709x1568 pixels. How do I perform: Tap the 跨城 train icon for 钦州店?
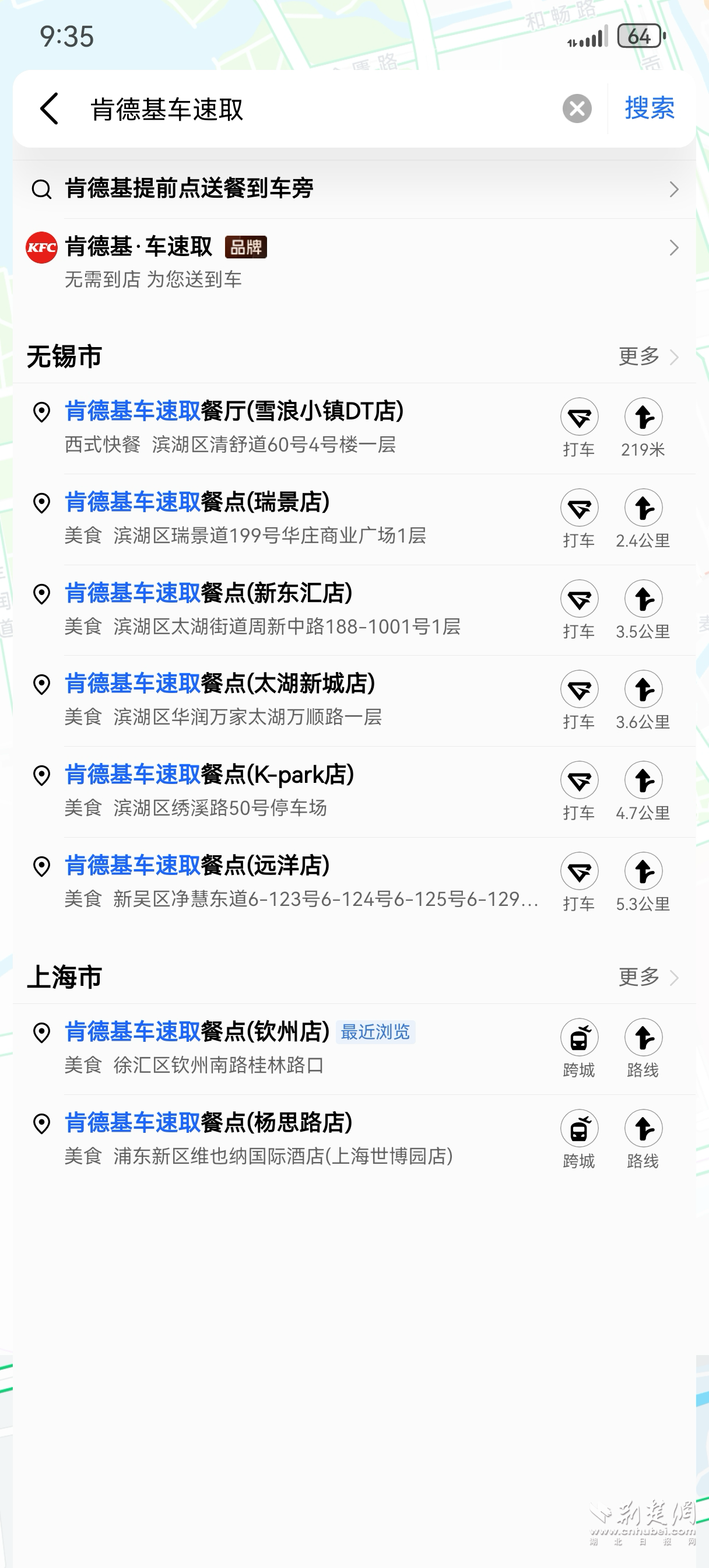580,1037
